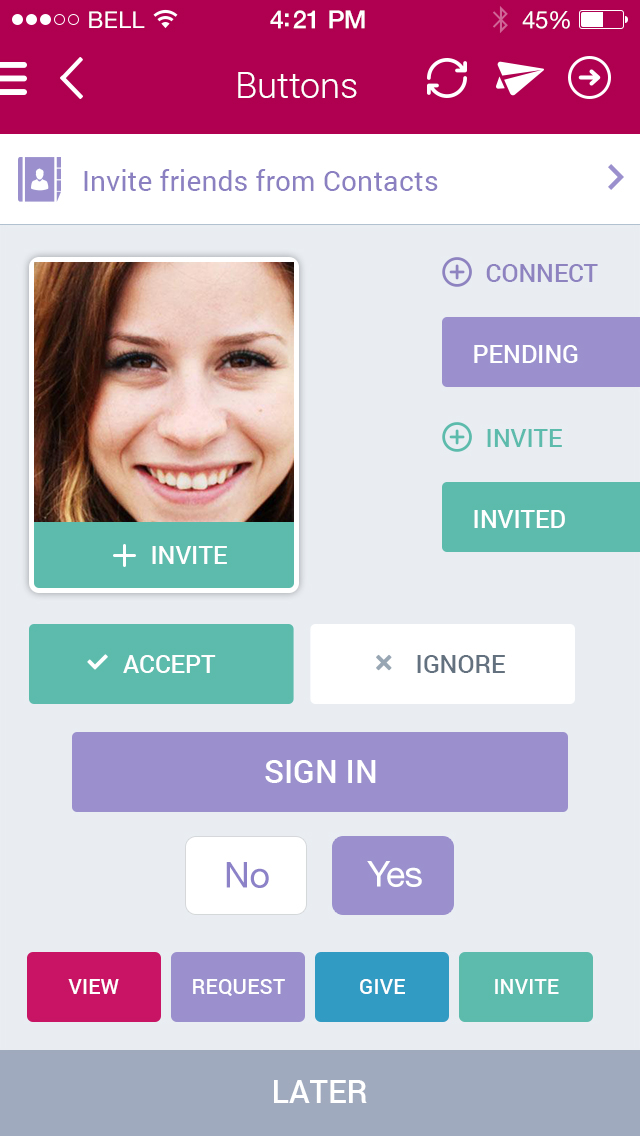Image resolution: width=640 pixels, height=1136 pixels.
Task: Tap the Invite link with plus circle
Action: click(503, 438)
